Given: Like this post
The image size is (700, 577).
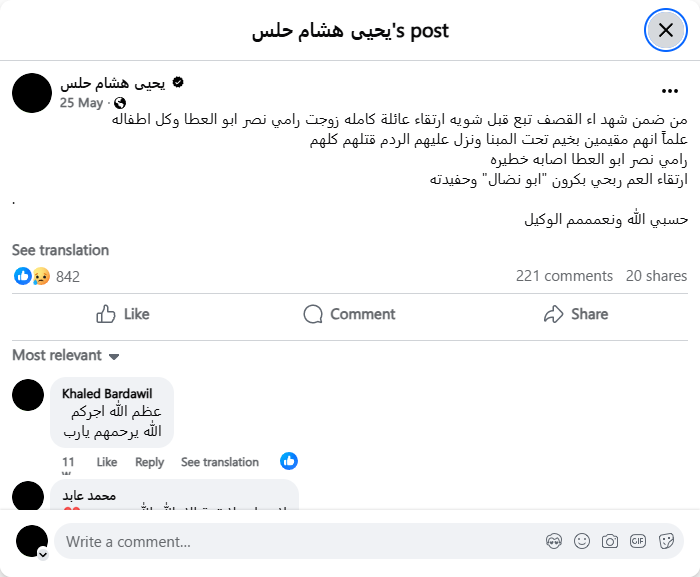Looking at the screenshot, I should [123, 314].
